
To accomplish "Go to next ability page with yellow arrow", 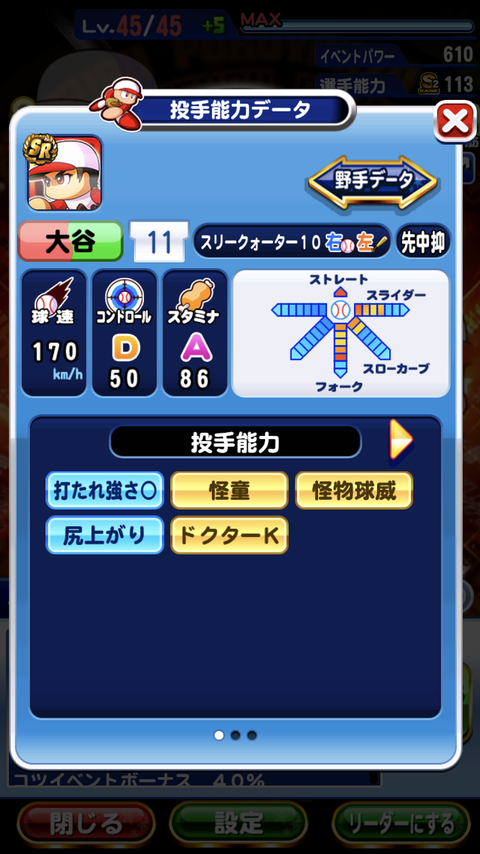I will coord(400,439).
